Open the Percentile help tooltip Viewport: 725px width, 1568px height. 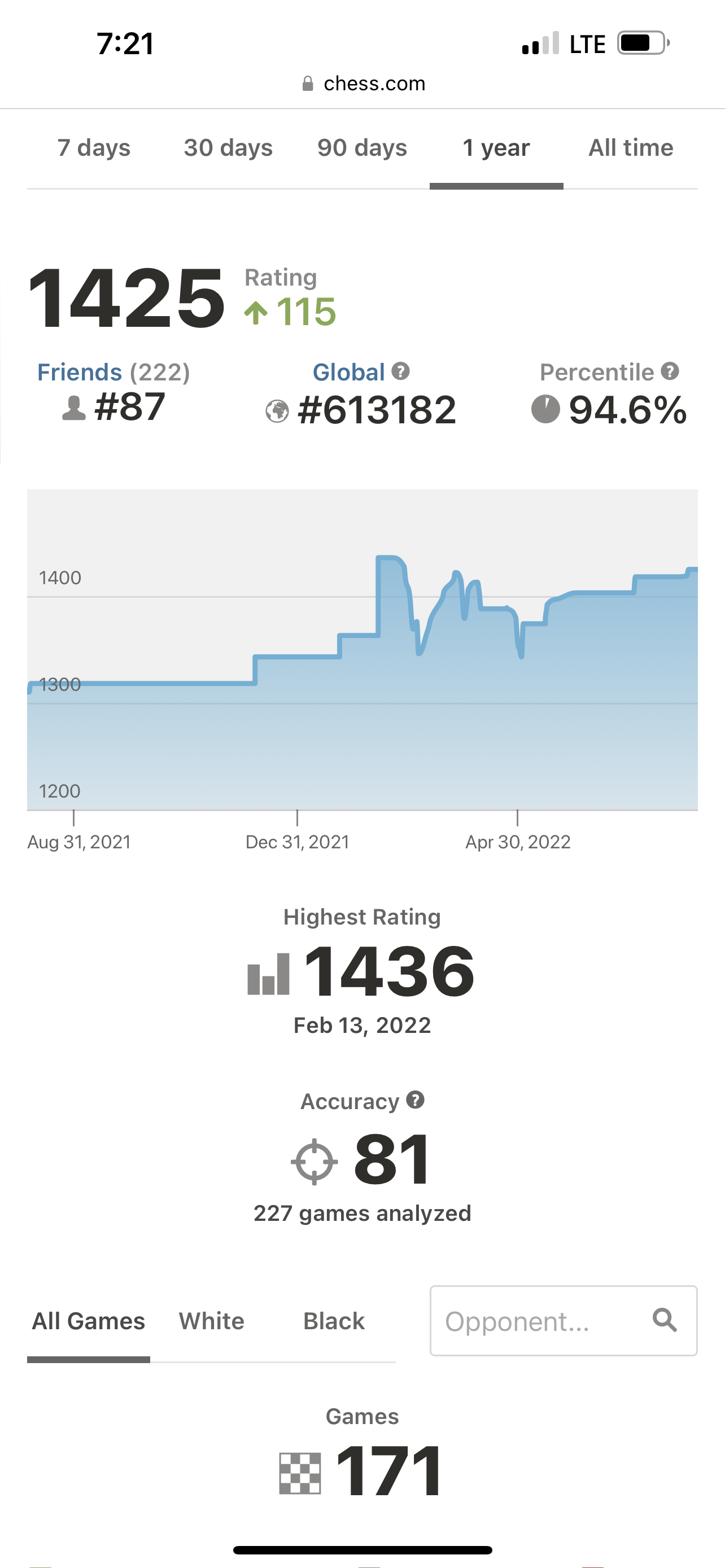click(670, 370)
